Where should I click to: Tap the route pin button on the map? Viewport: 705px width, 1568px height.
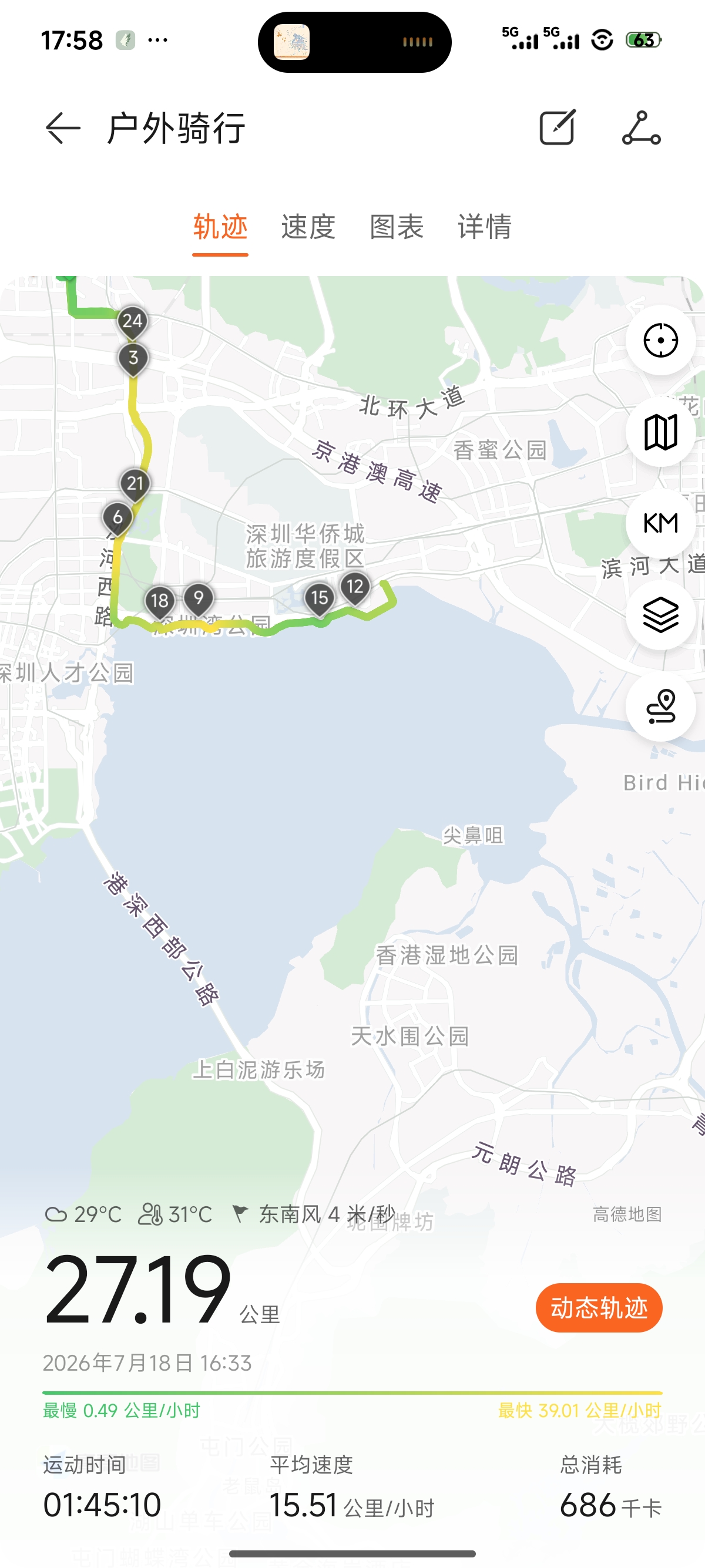pos(660,706)
